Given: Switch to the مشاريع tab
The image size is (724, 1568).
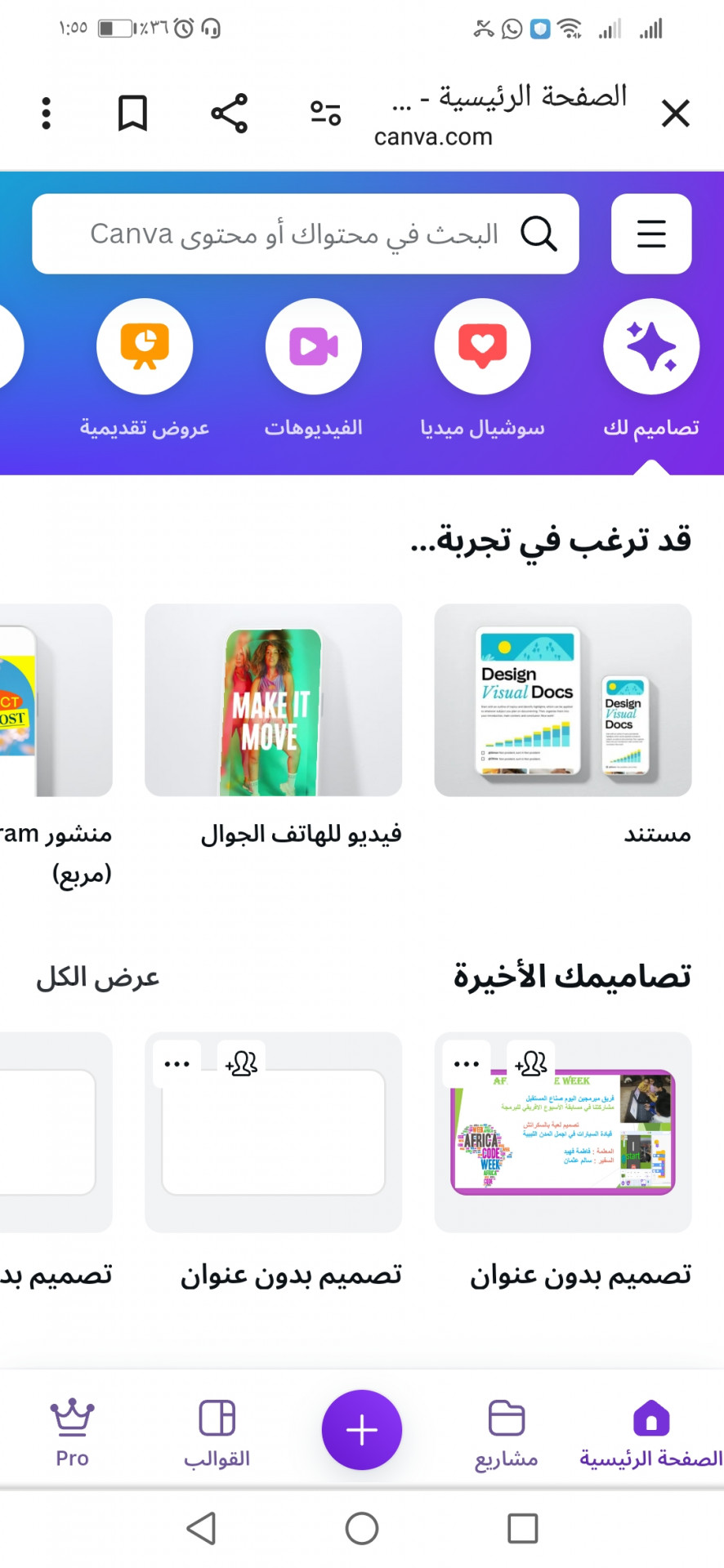Looking at the screenshot, I should tap(506, 1432).
